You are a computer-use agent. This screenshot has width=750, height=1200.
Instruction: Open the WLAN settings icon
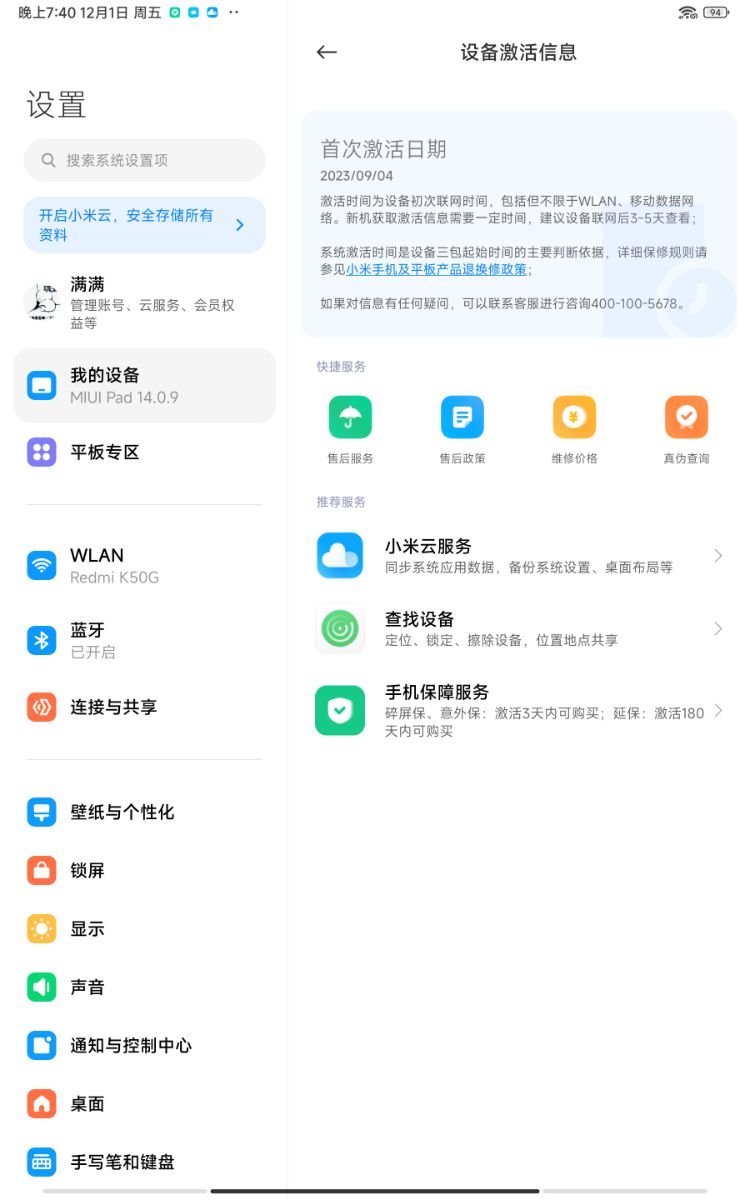pyautogui.click(x=41, y=565)
